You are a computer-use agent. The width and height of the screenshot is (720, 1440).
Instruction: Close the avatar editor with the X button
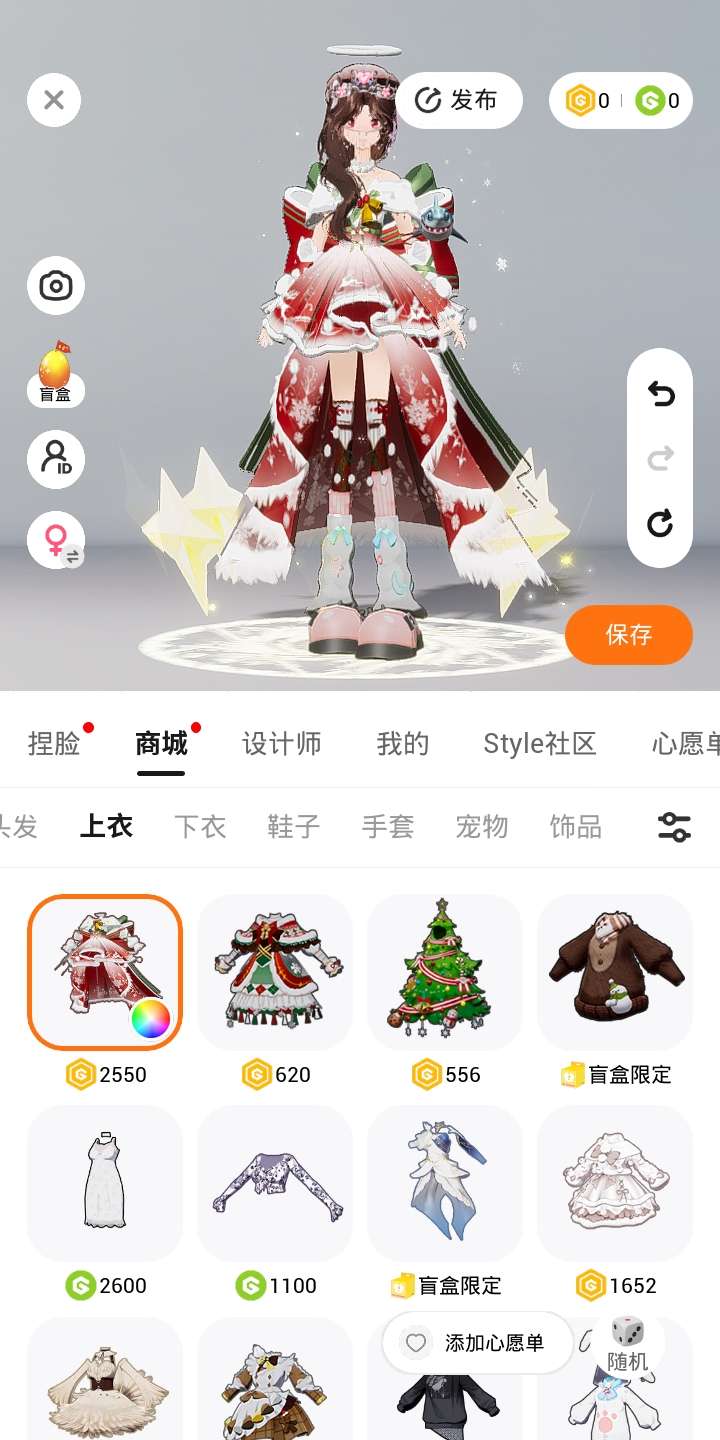(x=54, y=100)
